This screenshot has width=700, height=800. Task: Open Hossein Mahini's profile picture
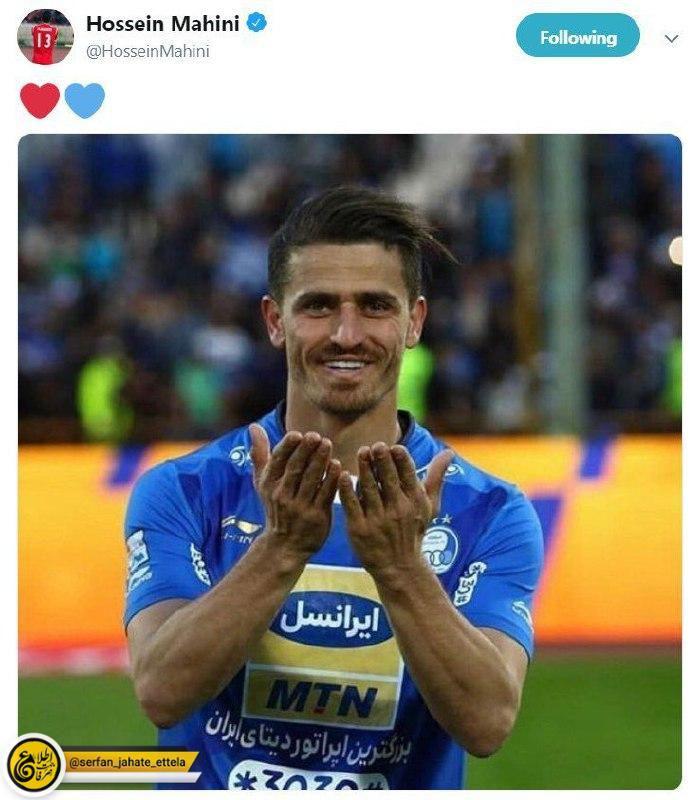point(45,37)
